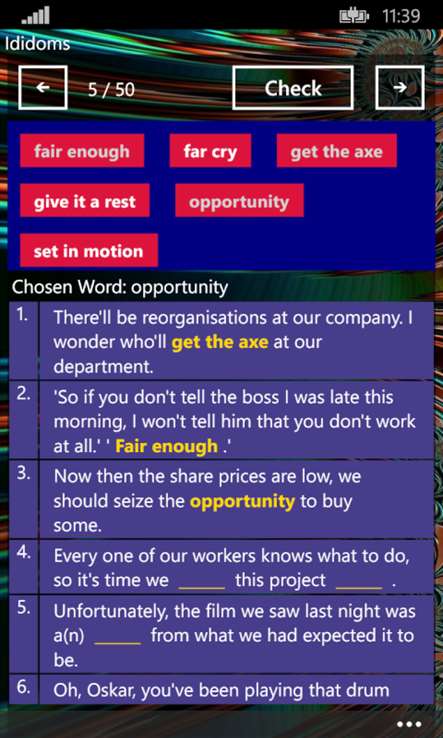Select the 'fair enough' word chip

point(82,151)
